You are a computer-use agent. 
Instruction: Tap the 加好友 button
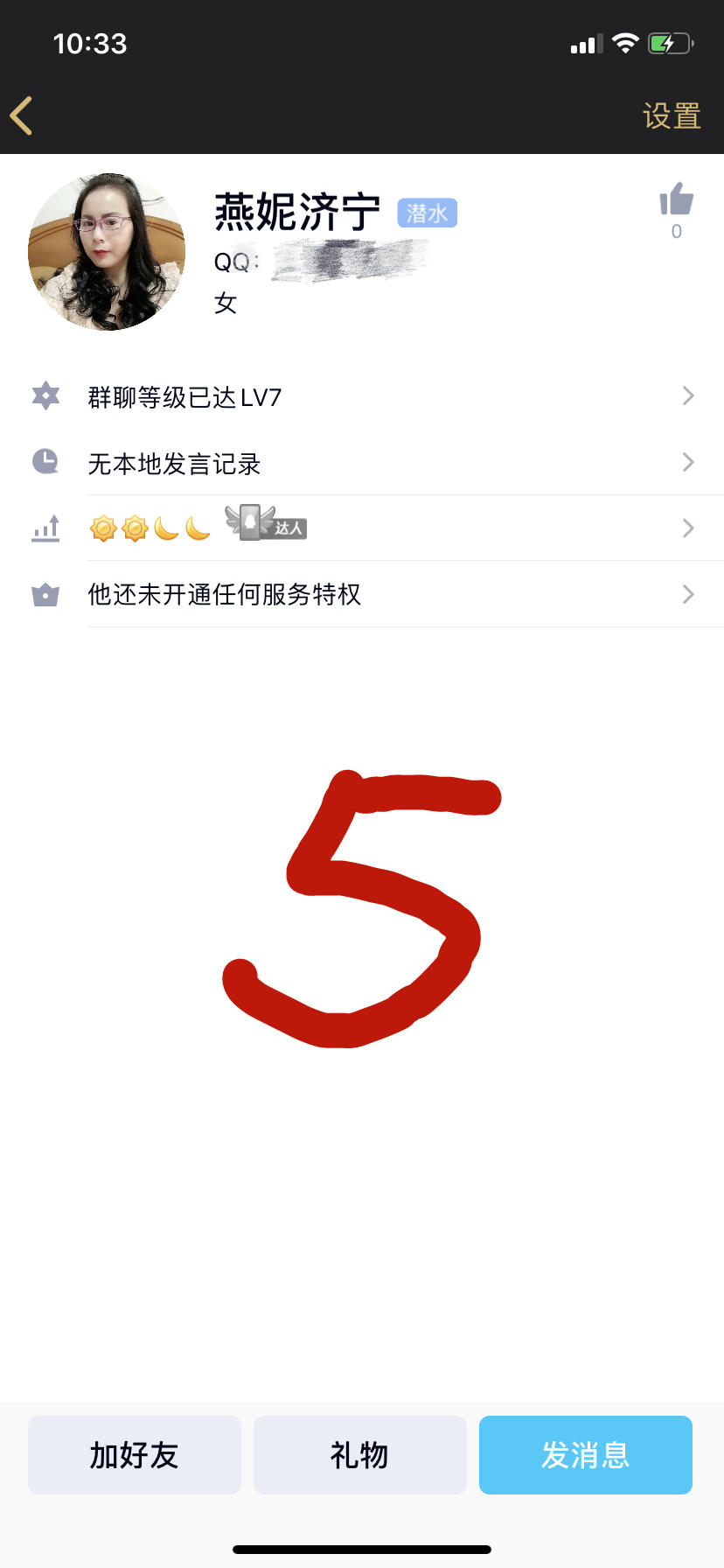point(135,1455)
